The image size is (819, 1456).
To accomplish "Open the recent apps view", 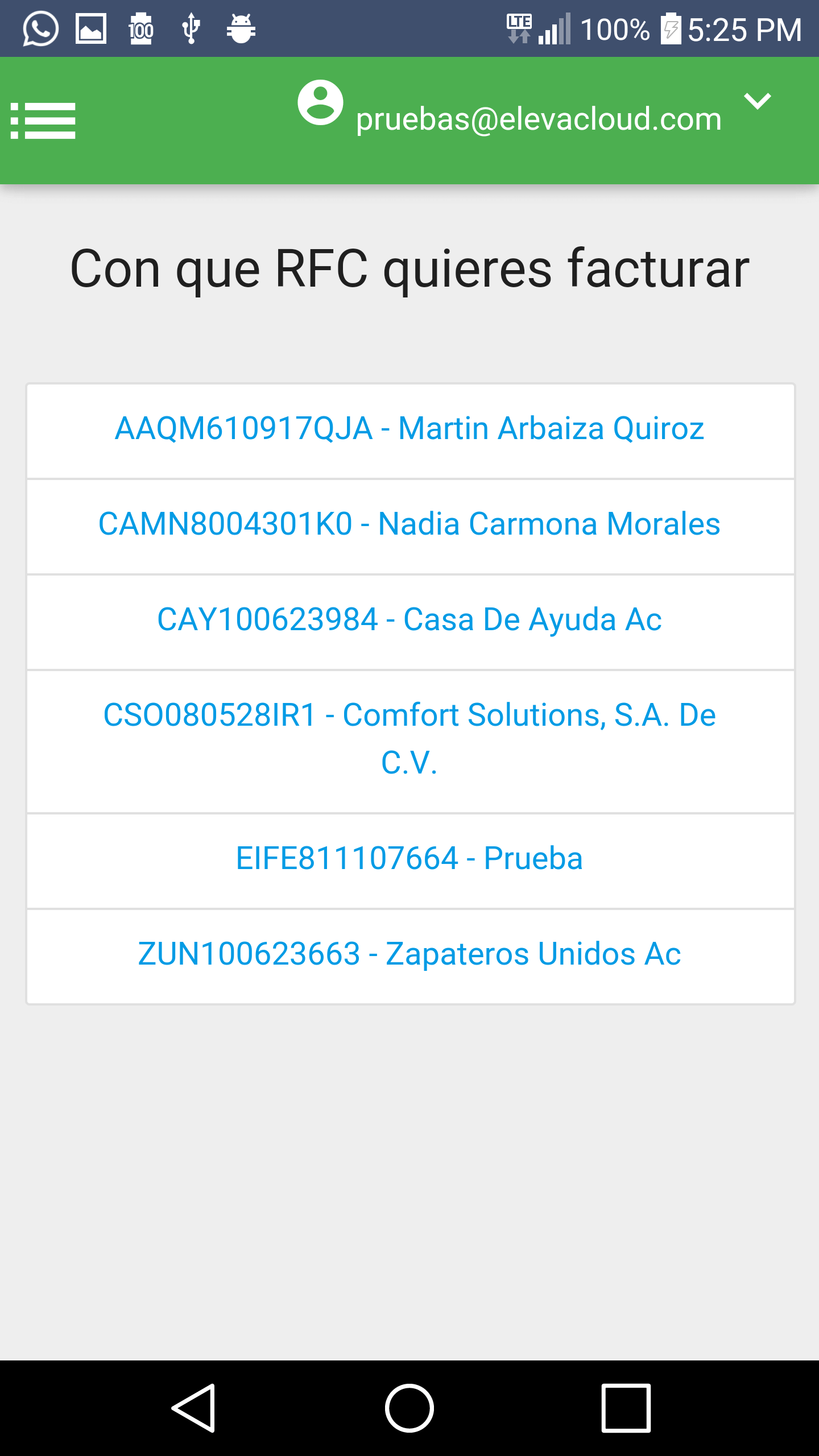I will (626, 1408).
